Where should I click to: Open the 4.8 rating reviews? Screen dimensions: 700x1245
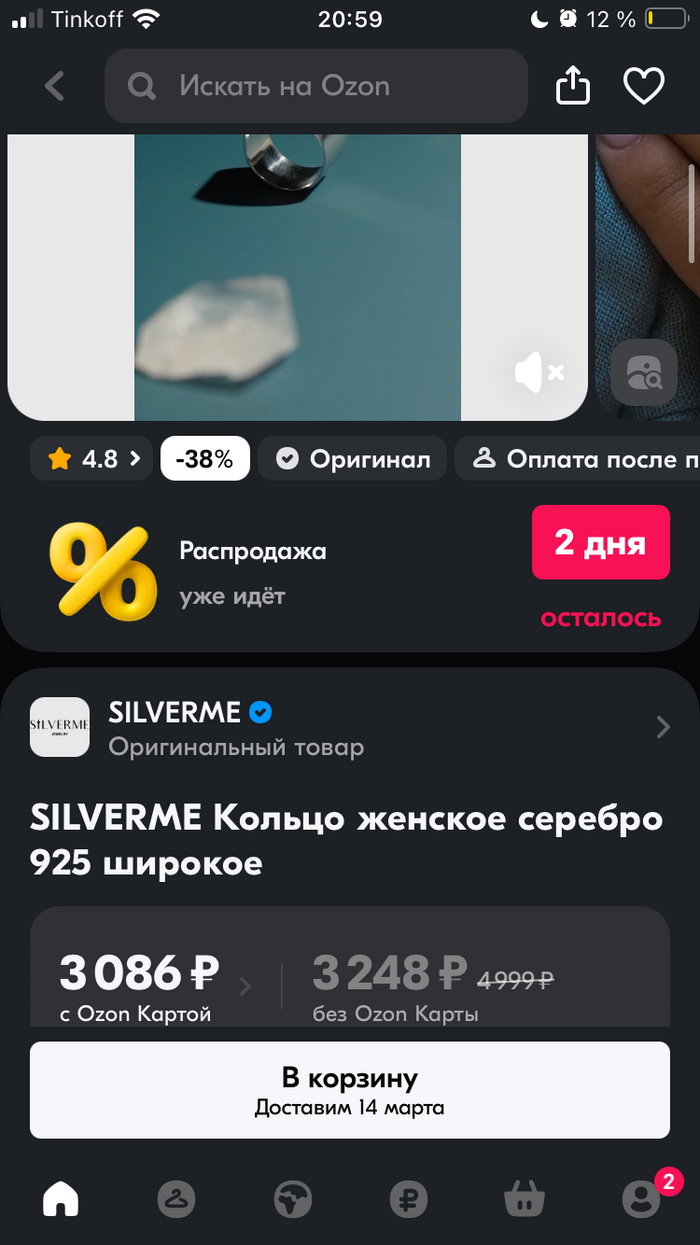coord(91,459)
